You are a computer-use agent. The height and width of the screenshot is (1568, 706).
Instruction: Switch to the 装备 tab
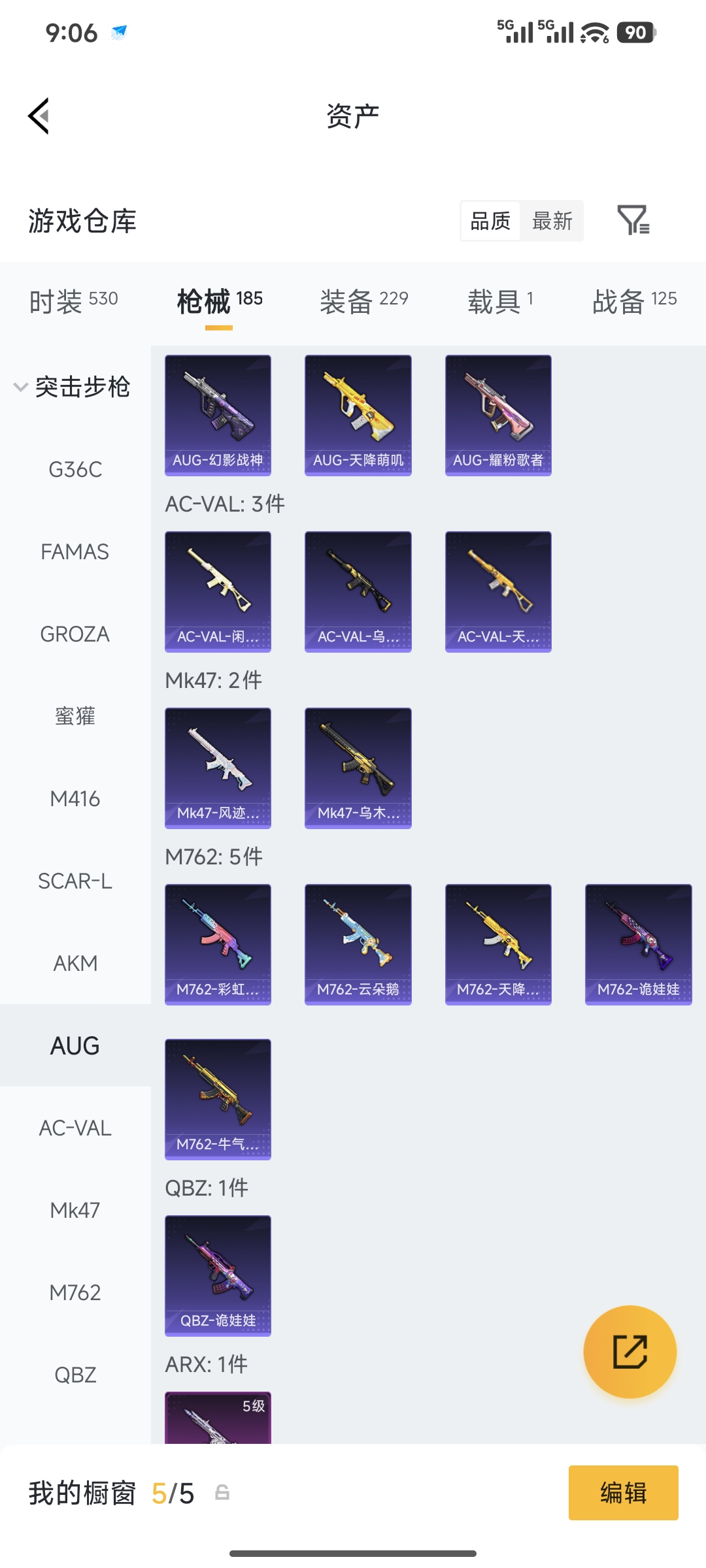[x=363, y=301]
